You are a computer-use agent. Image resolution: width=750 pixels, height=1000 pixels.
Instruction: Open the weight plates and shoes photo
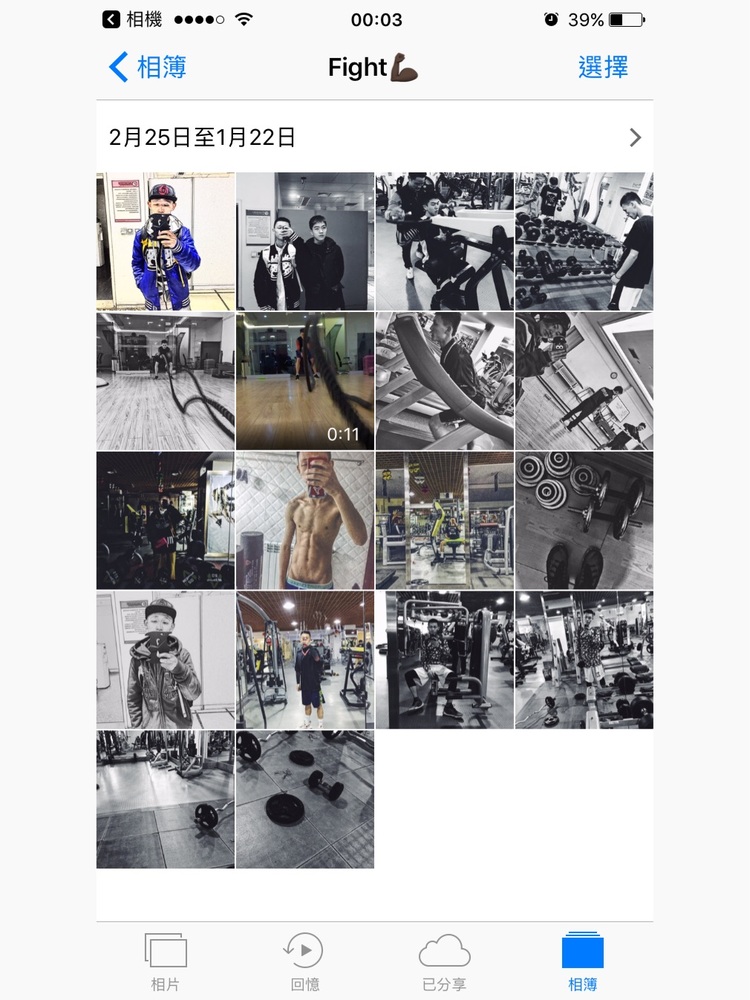click(x=584, y=520)
